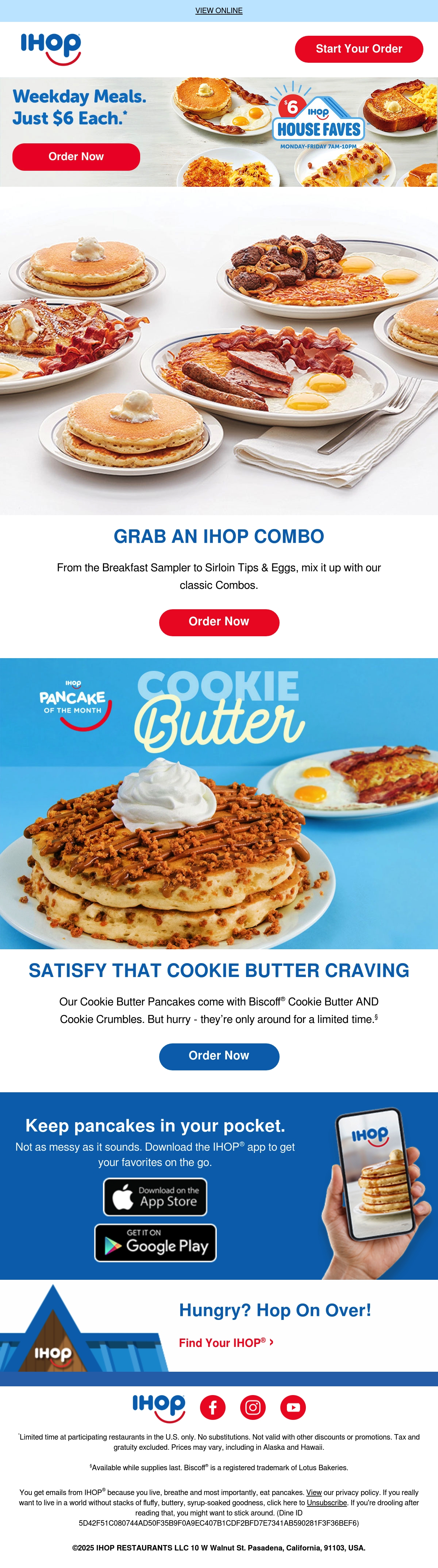
Task: Tap Order Now on the Weekday Meals banner
Action: [76, 157]
